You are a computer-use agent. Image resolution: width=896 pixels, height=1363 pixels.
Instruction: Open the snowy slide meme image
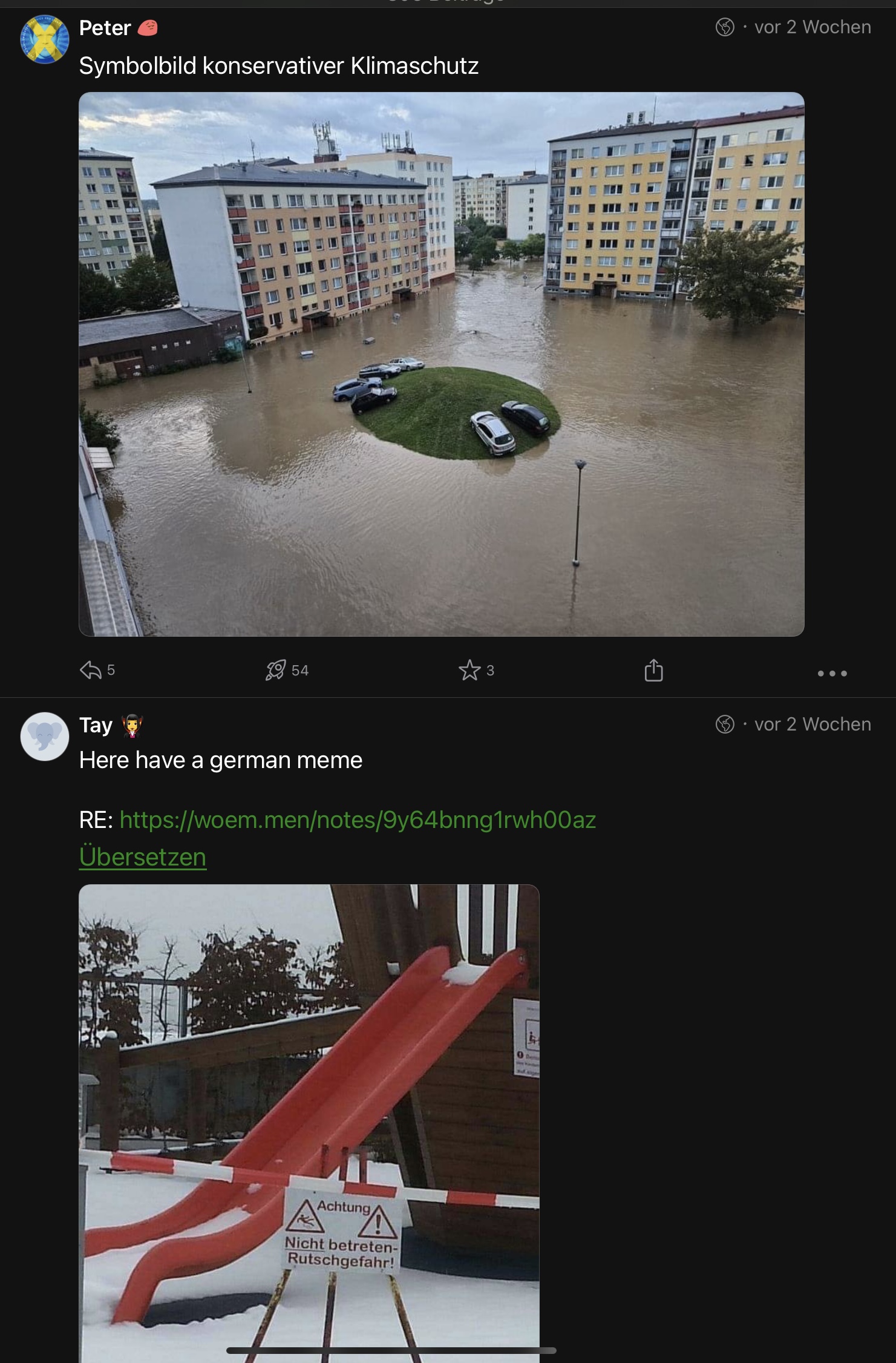(309, 1120)
